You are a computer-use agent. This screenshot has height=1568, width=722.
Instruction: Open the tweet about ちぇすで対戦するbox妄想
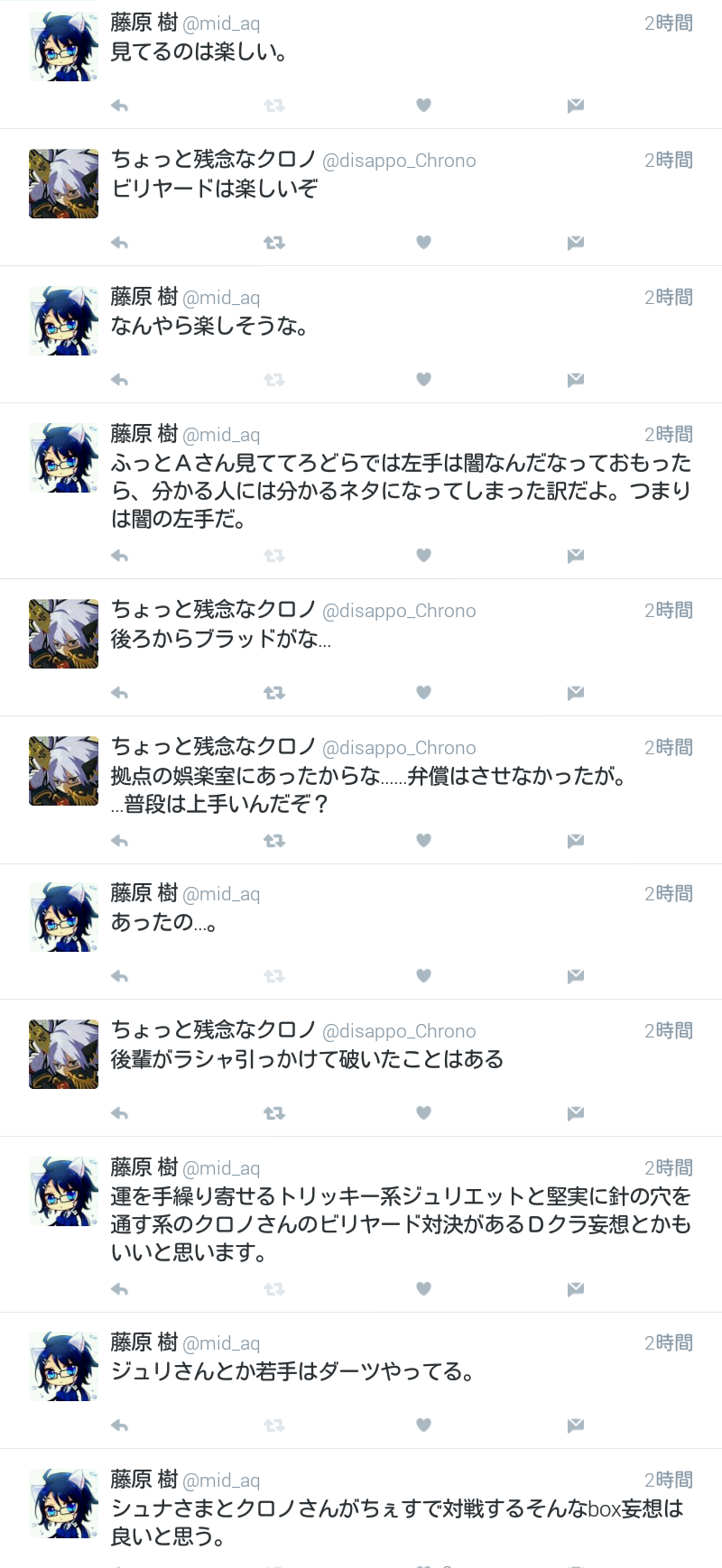397,1521
